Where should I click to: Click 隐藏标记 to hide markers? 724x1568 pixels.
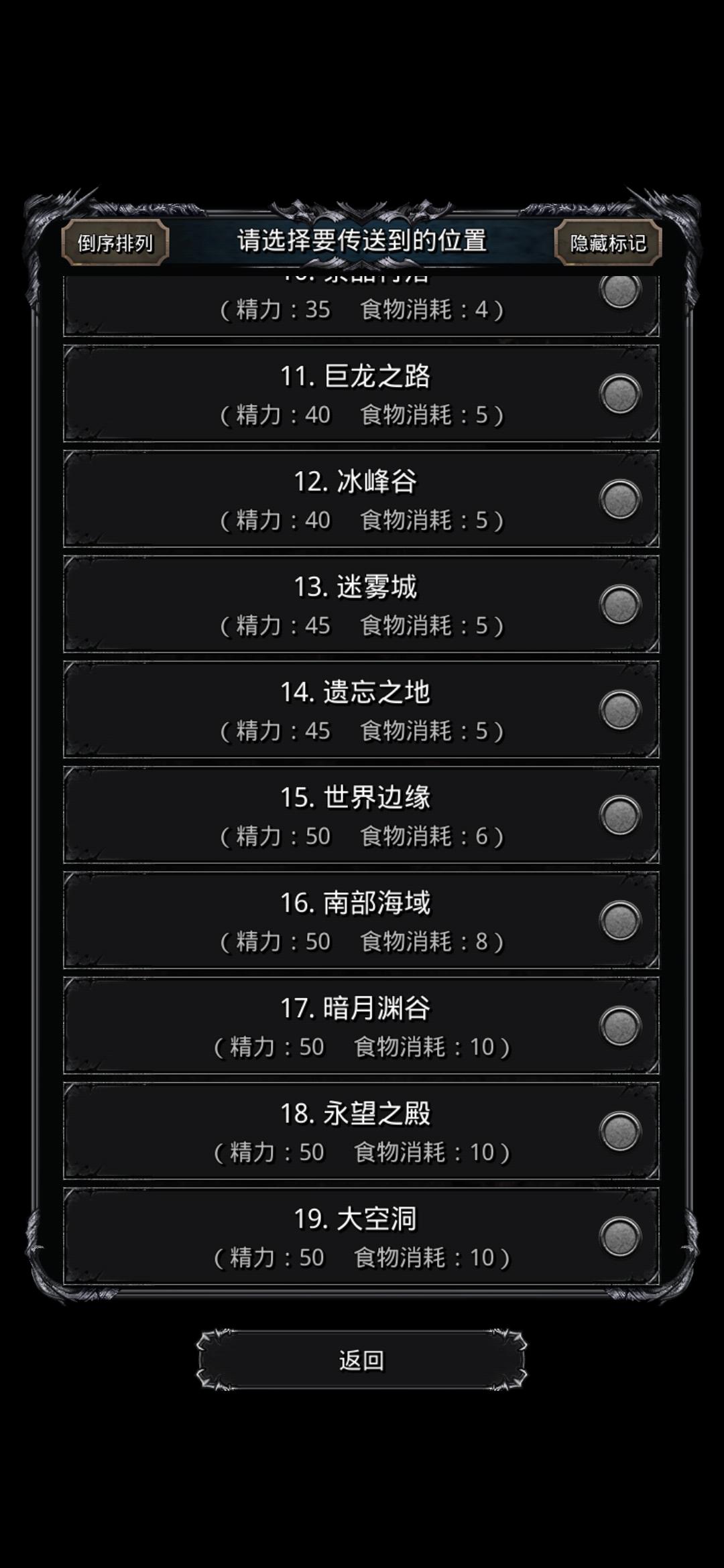pyautogui.click(x=607, y=243)
